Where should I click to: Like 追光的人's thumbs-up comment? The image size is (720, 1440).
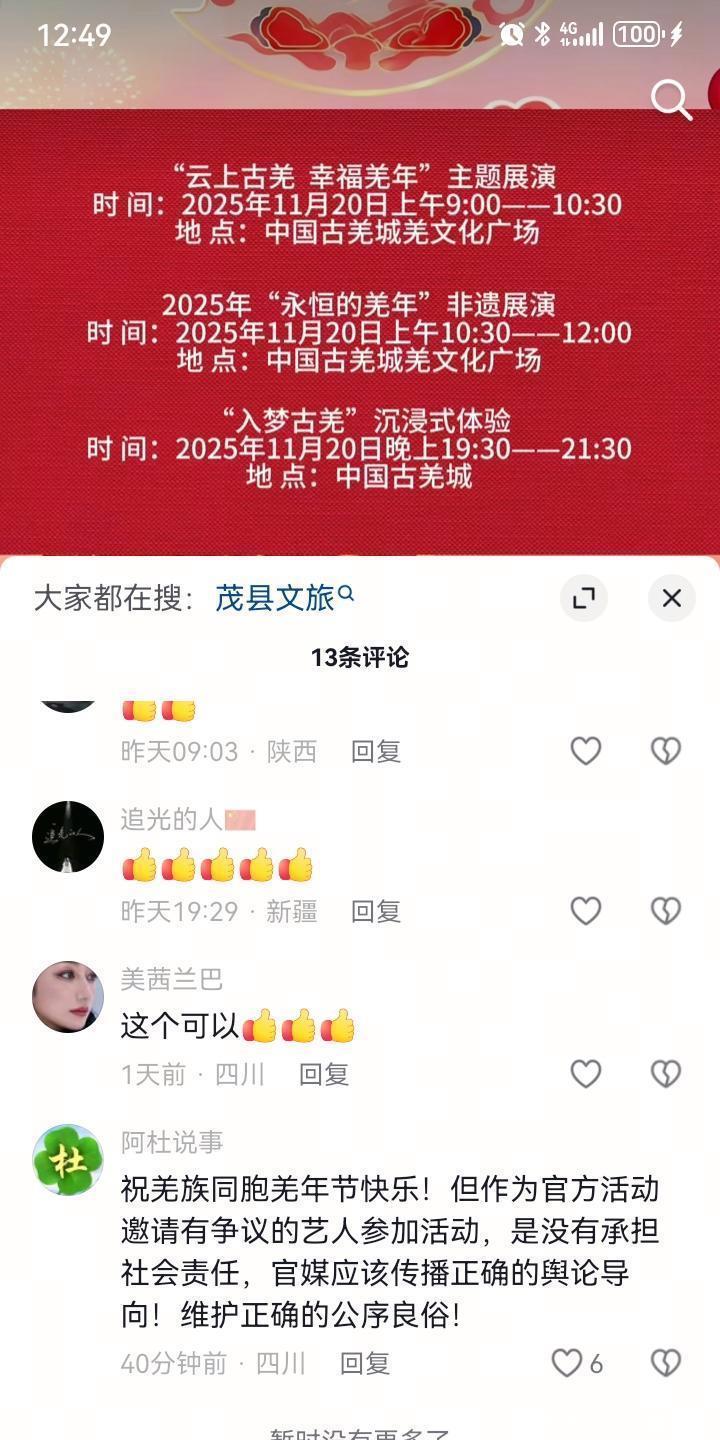click(x=586, y=911)
